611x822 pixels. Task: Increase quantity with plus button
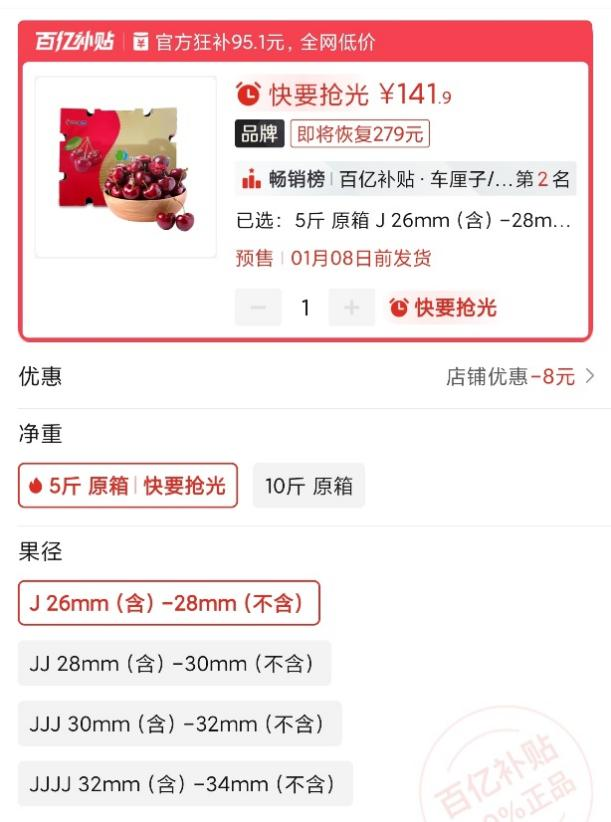click(351, 308)
